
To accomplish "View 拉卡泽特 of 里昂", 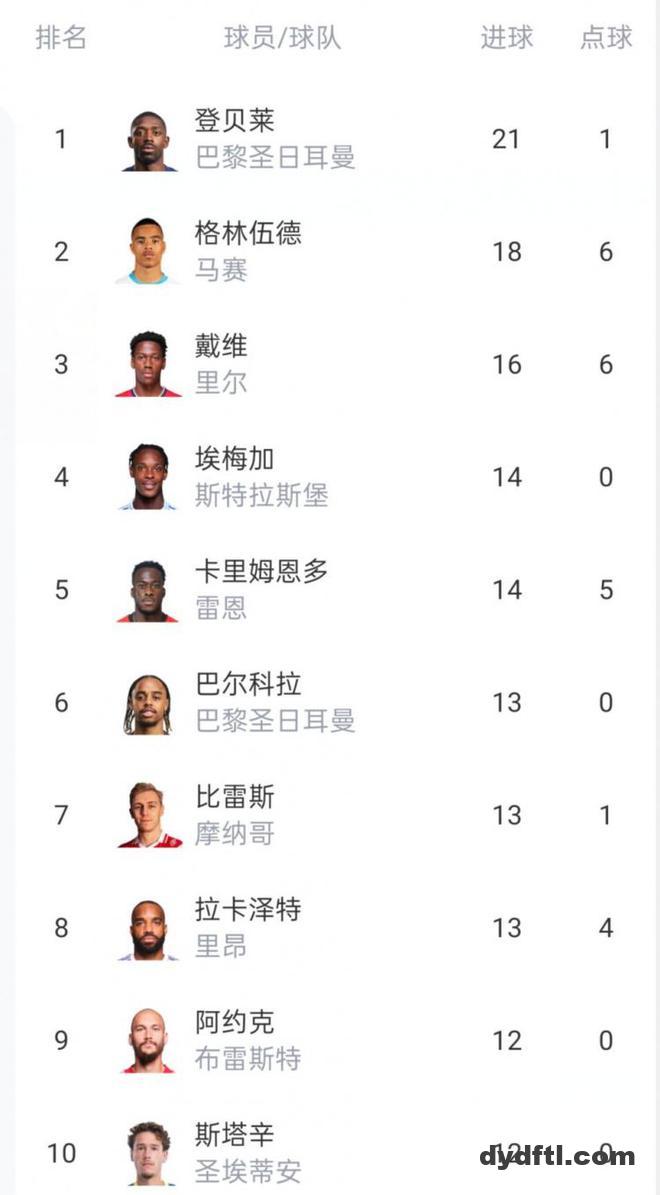I will coord(330,928).
